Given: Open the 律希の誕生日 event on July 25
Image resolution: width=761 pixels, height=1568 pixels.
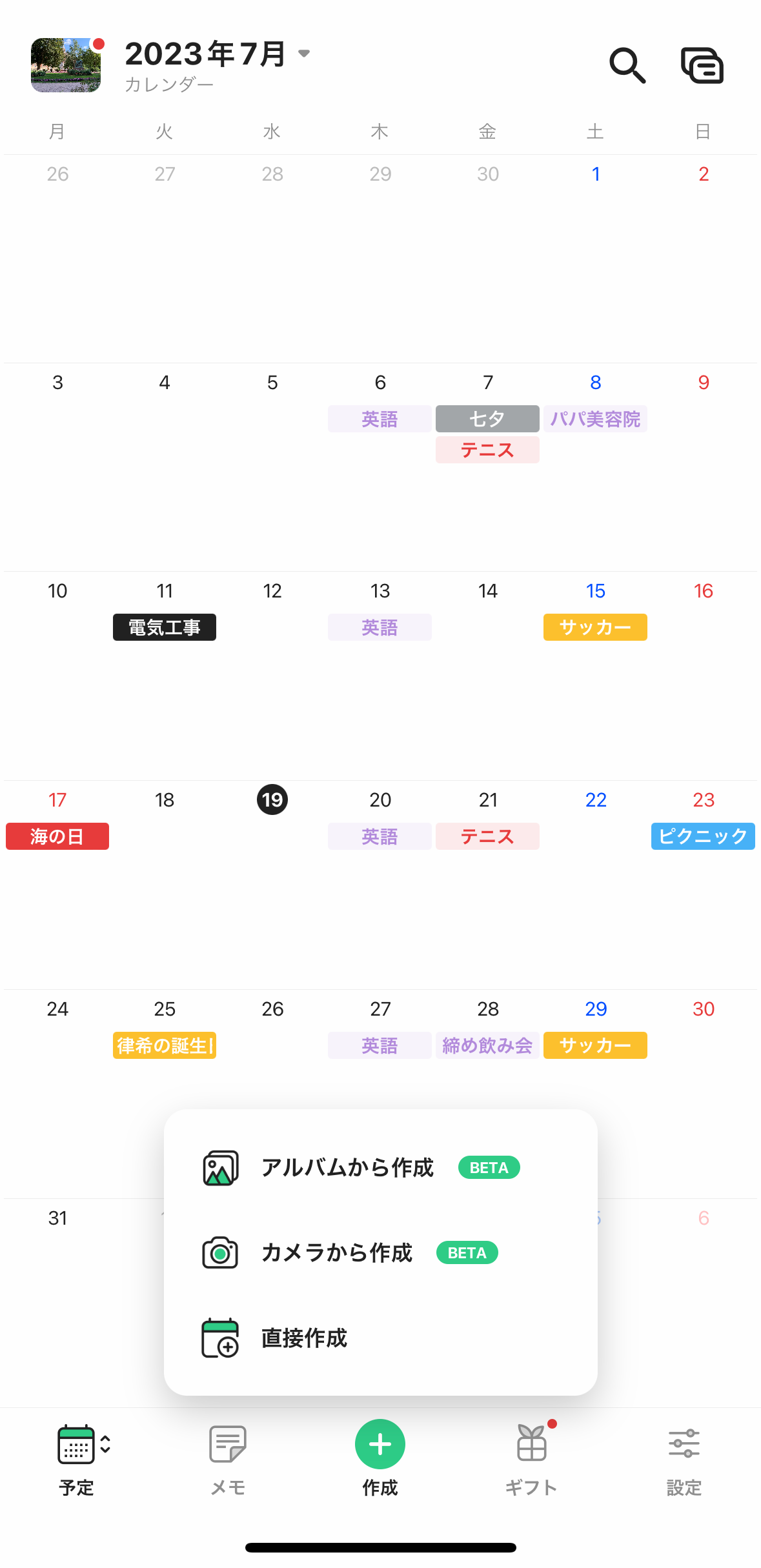Looking at the screenshot, I should coord(165,1045).
